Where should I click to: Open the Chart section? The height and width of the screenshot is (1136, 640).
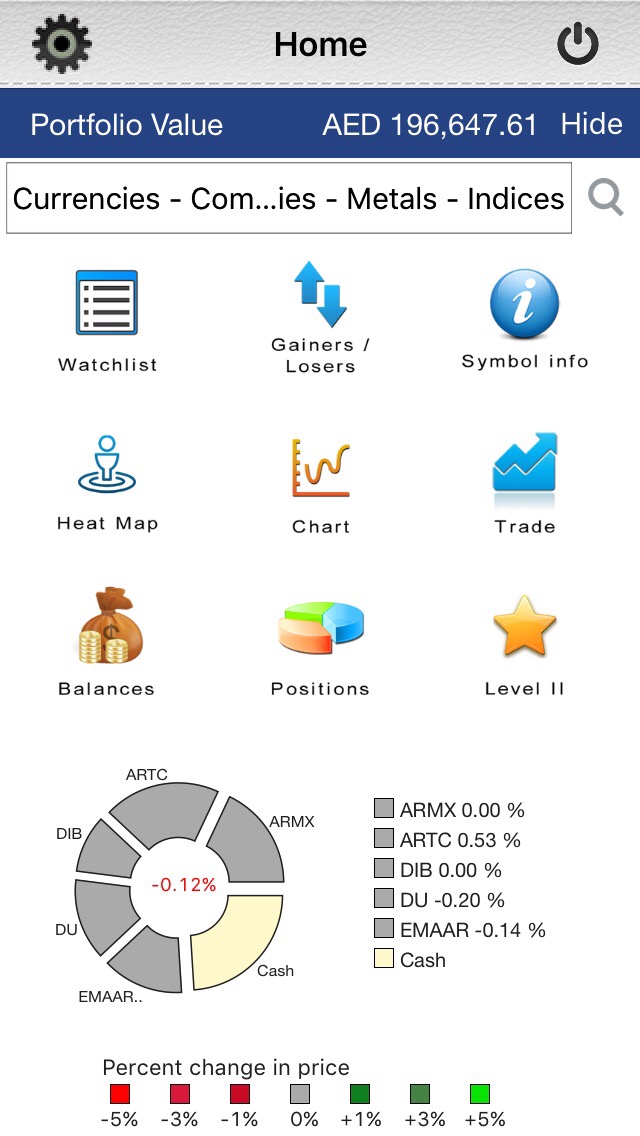coord(321,485)
